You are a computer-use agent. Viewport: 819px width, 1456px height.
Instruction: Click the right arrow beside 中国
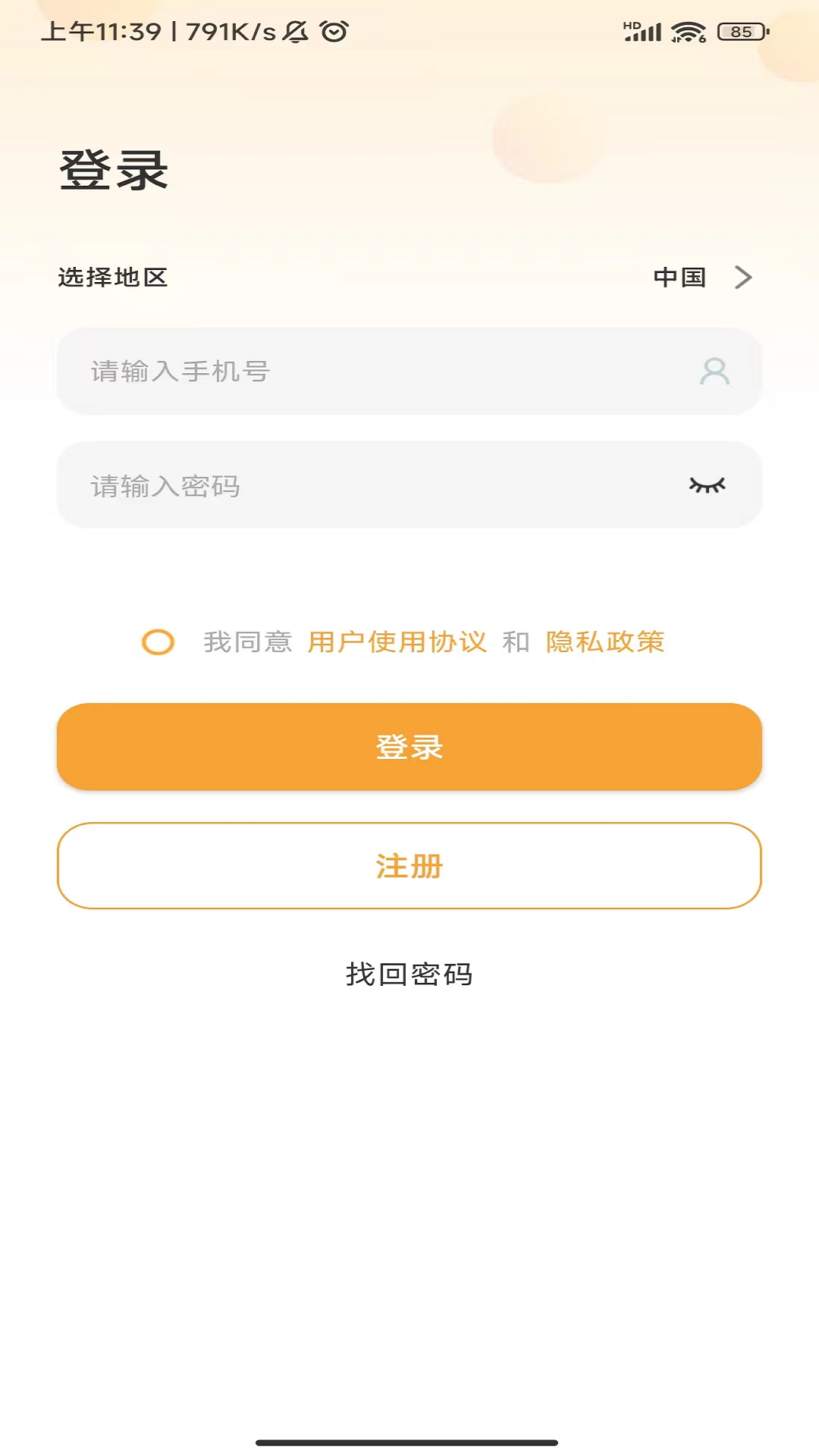click(x=743, y=278)
